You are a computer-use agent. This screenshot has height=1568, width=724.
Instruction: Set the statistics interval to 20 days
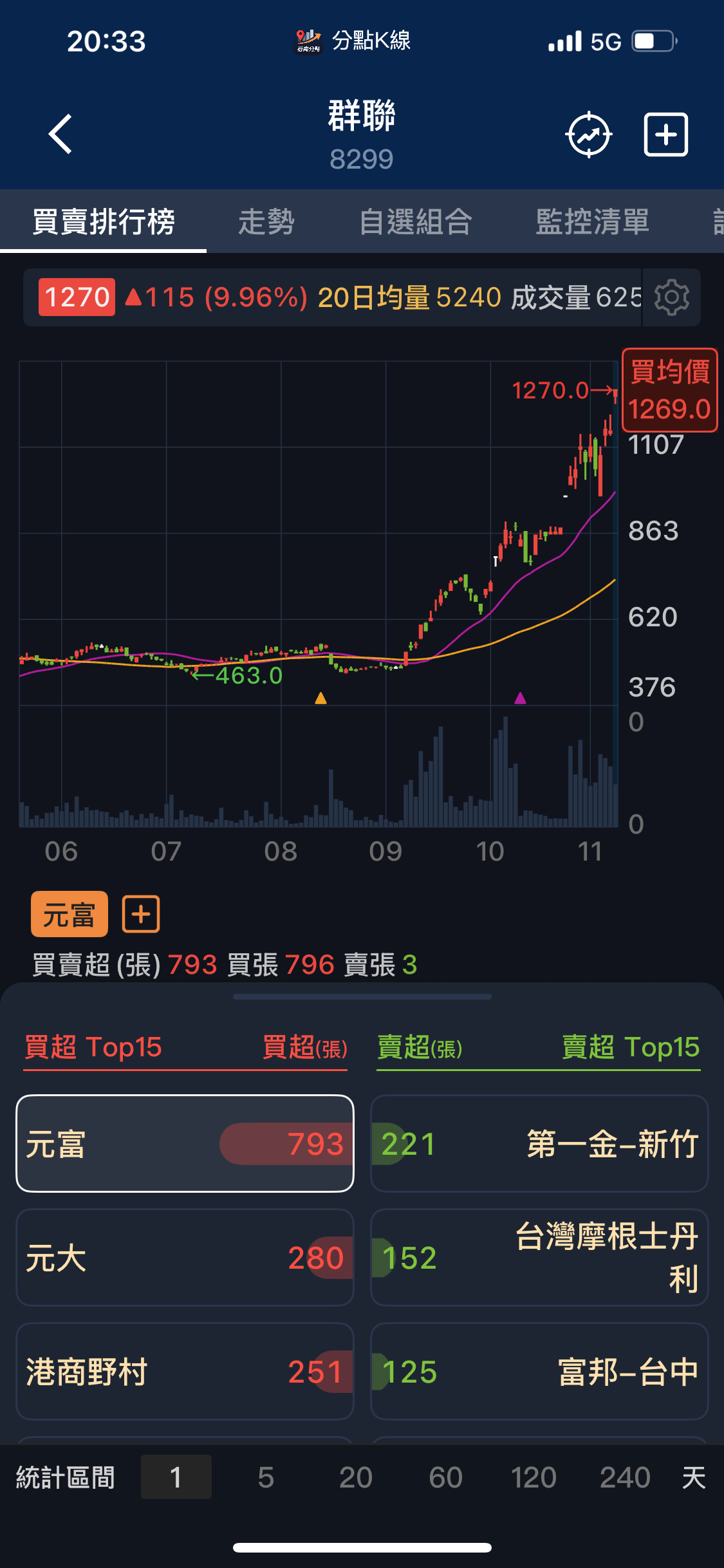click(355, 1477)
